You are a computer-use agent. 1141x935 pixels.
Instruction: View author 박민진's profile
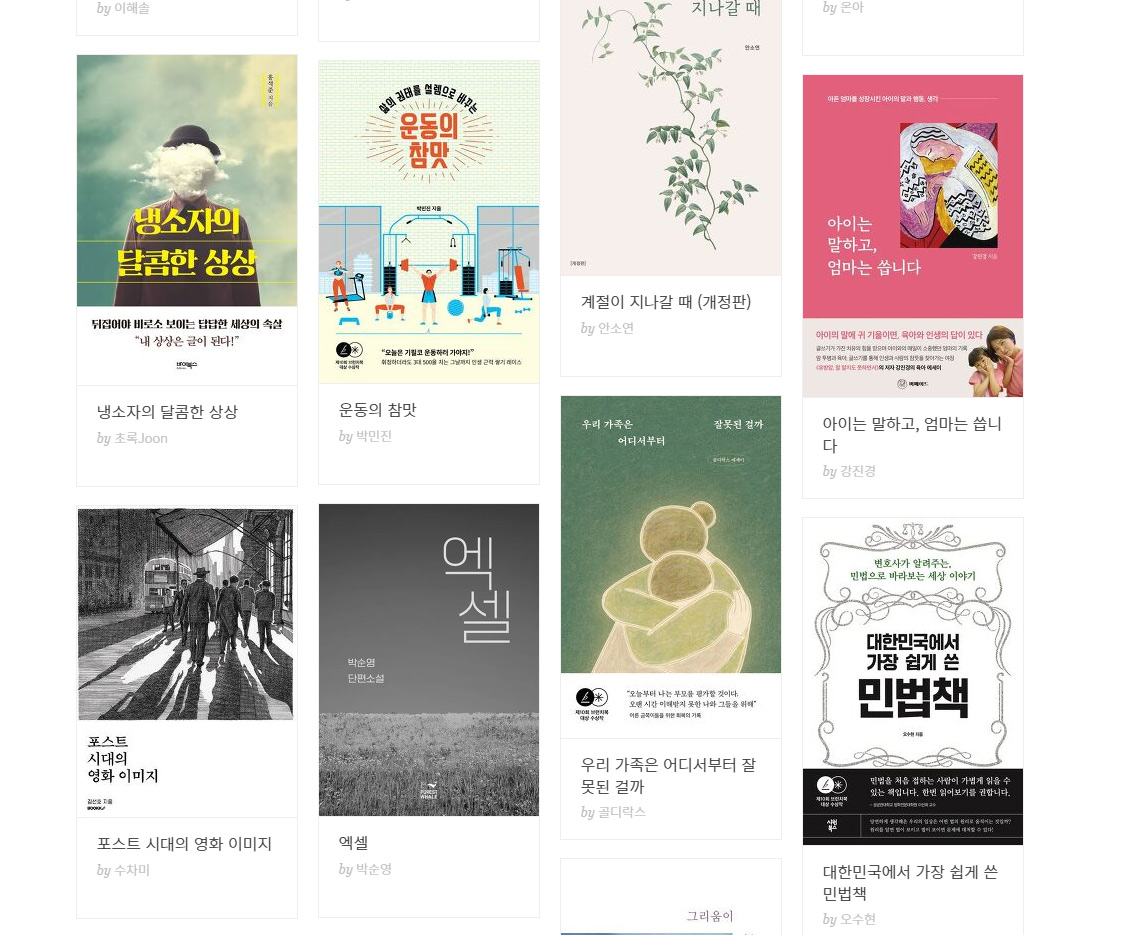(373, 436)
